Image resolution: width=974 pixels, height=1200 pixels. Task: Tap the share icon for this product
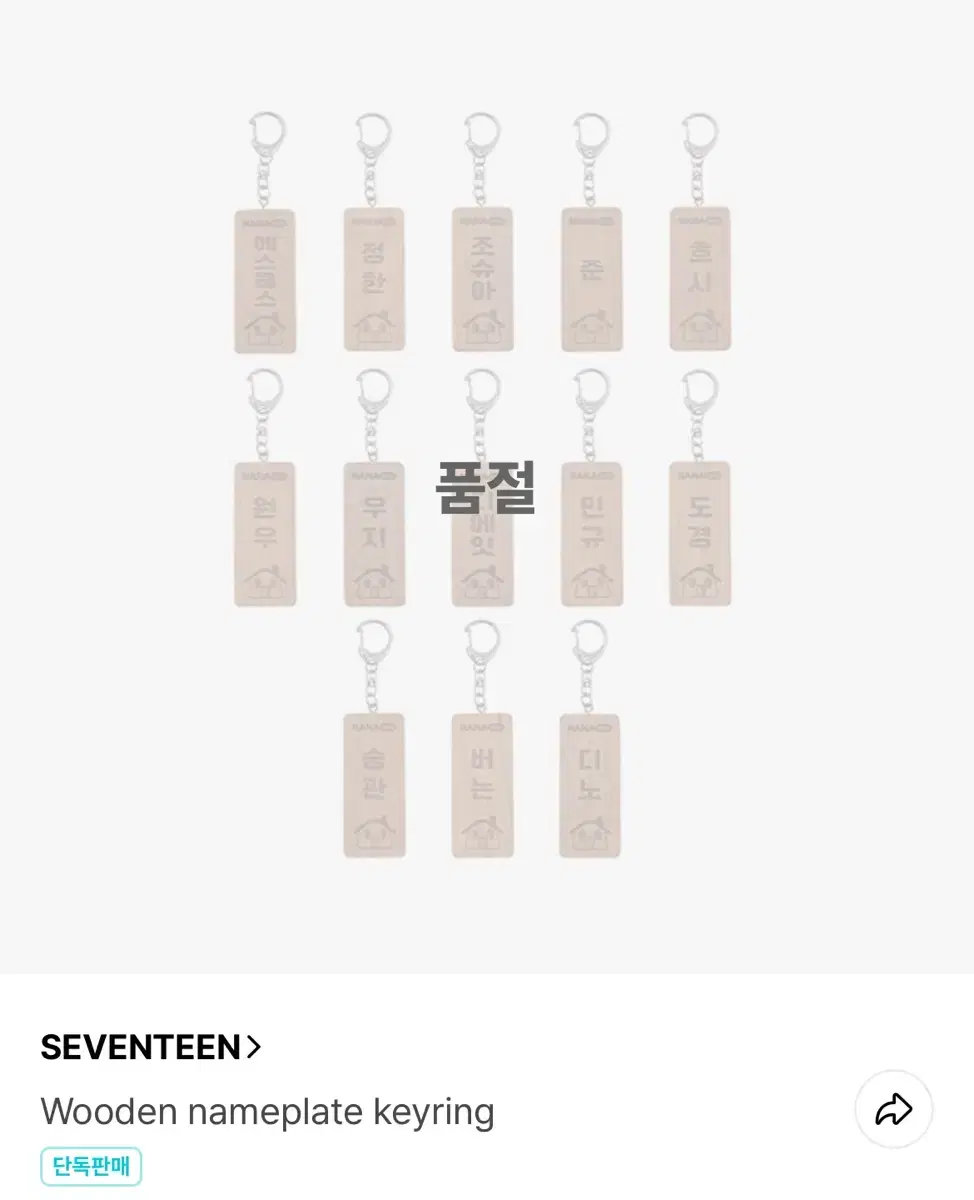(x=894, y=1109)
